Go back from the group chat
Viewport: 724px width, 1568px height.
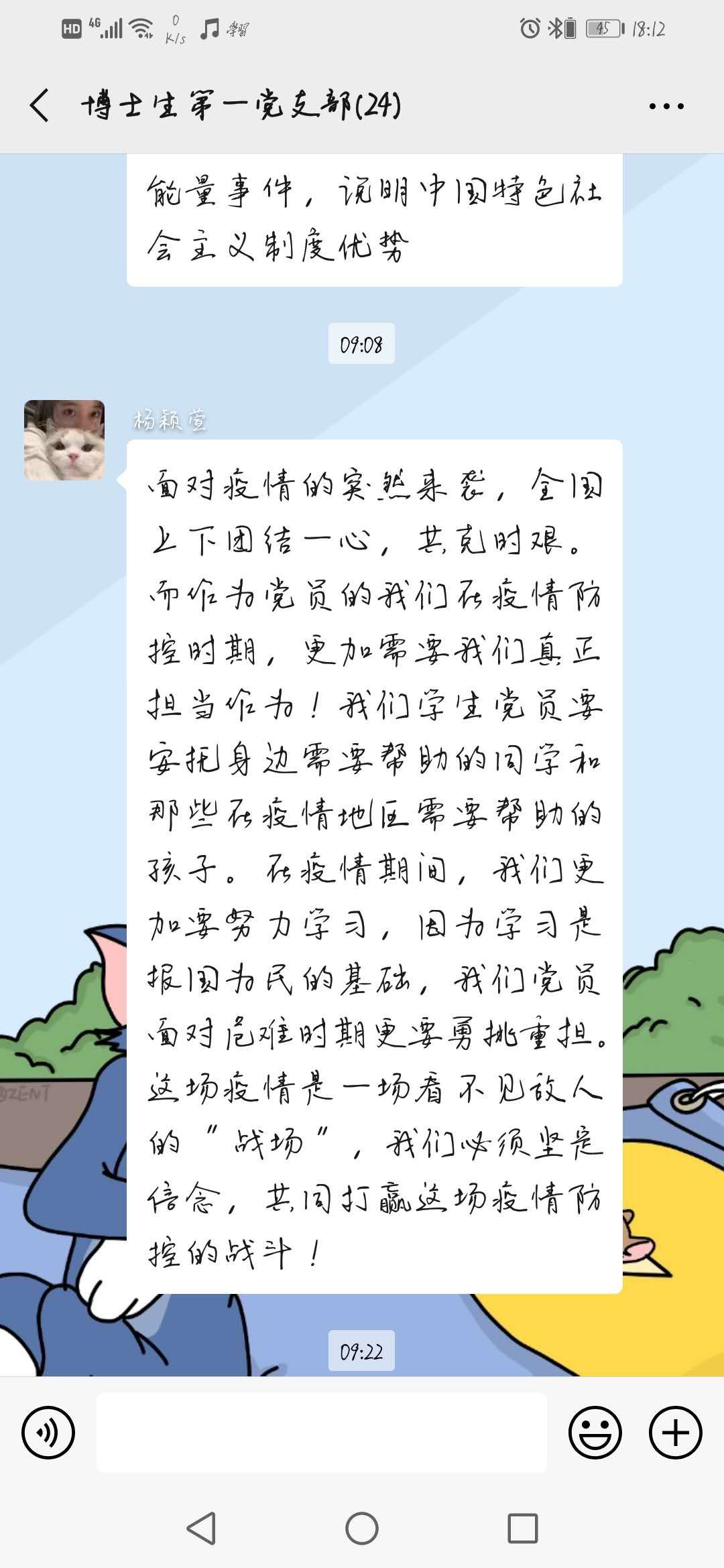point(40,106)
